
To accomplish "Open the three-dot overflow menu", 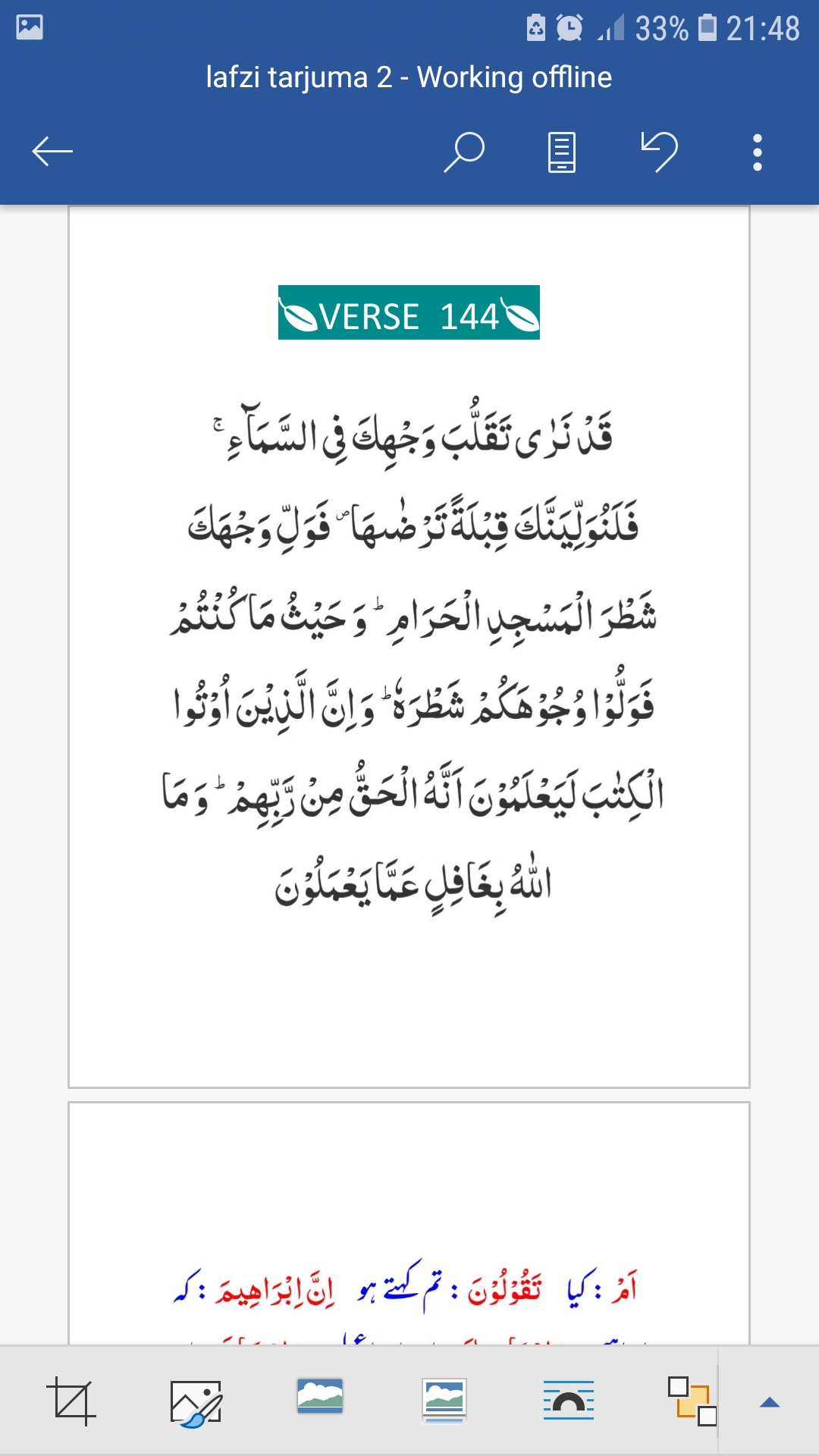I will pyautogui.click(x=757, y=152).
